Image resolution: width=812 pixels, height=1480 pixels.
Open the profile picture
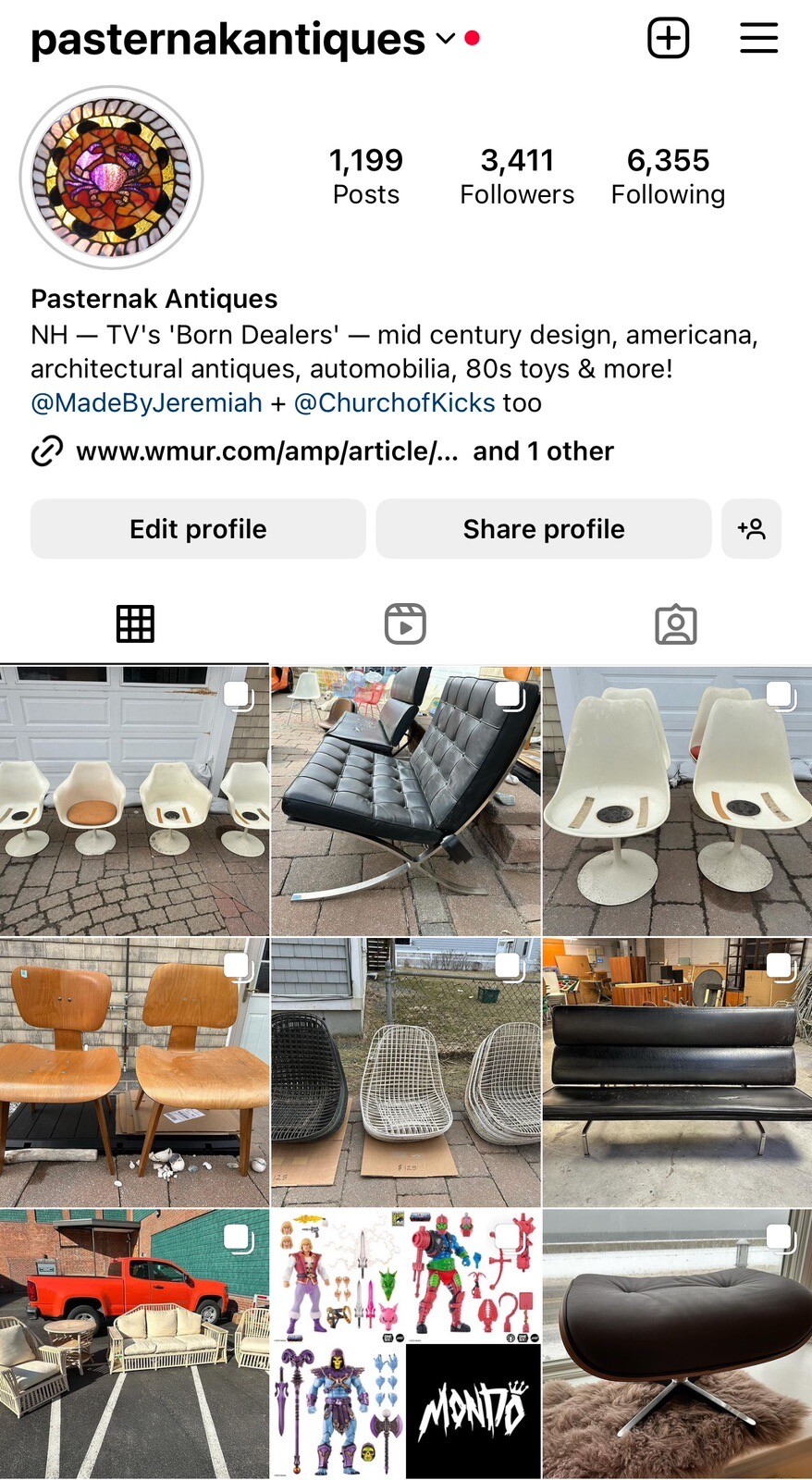pyautogui.click(x=112, y=178)
